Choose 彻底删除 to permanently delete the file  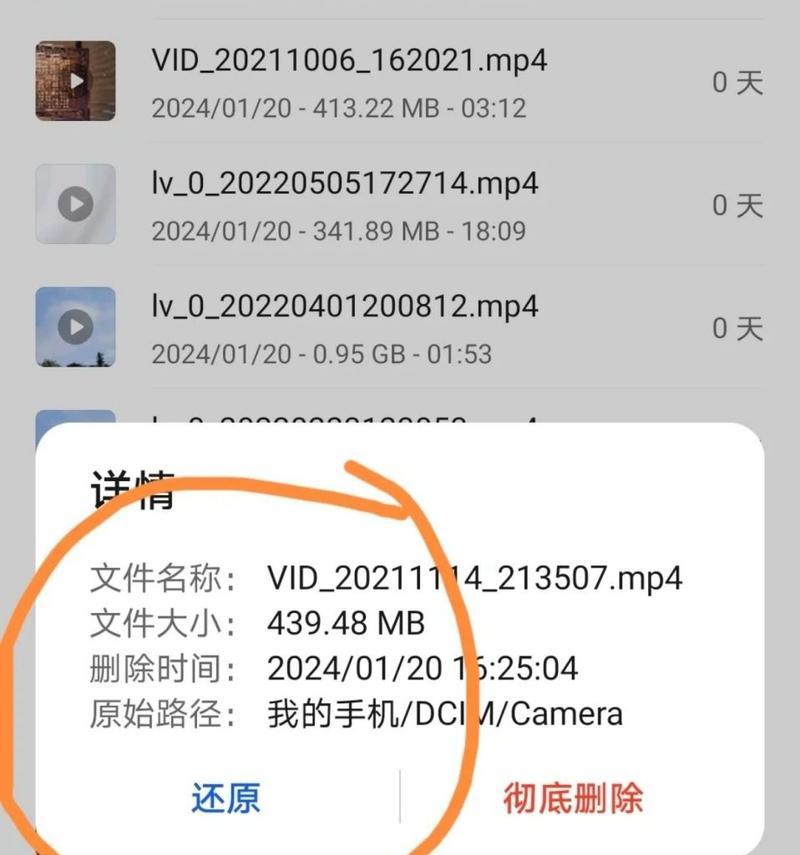click(573, 797)
